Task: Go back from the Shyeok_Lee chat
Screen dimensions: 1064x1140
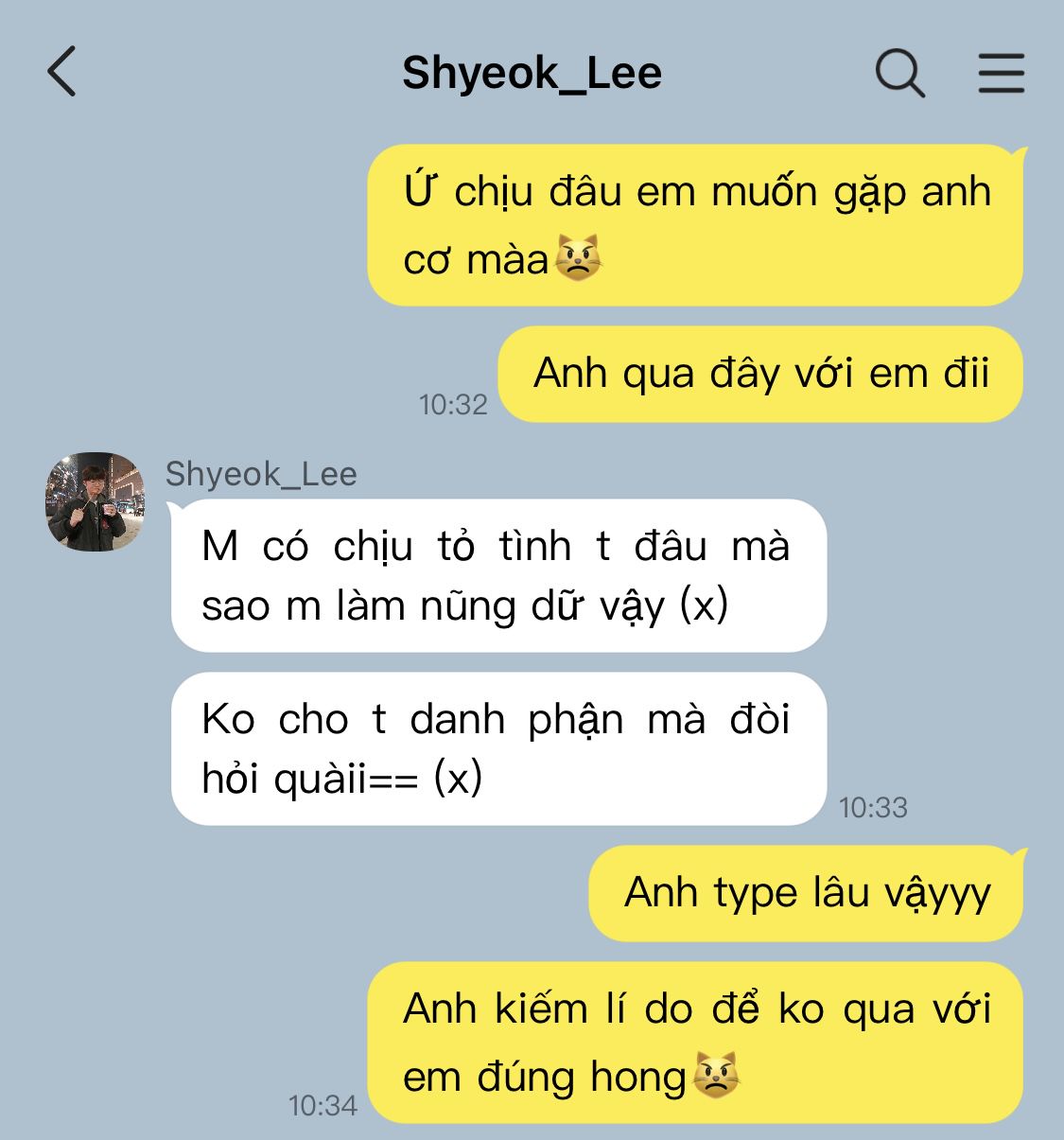Action: click(x=61, y=72)
